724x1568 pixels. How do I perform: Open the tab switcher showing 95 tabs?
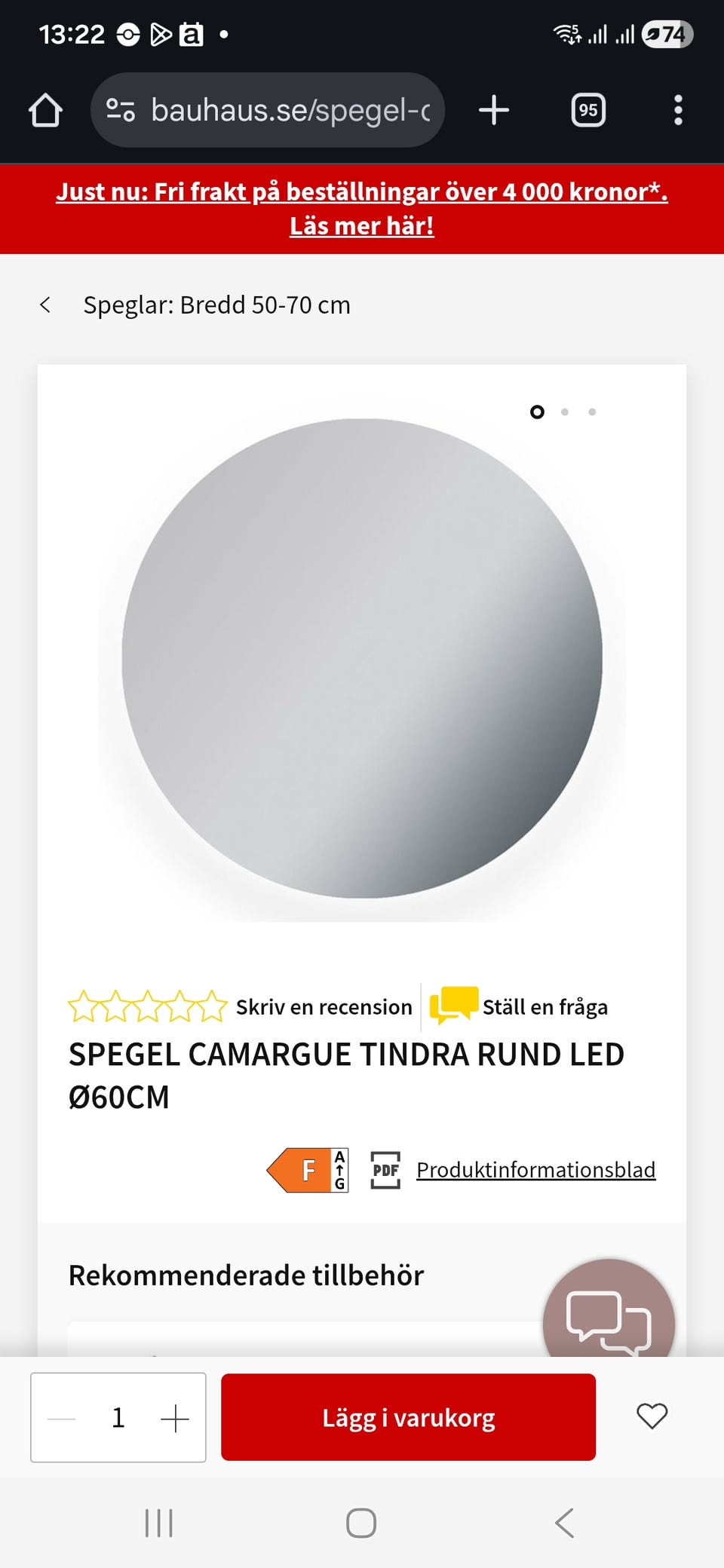pos(588,111)
